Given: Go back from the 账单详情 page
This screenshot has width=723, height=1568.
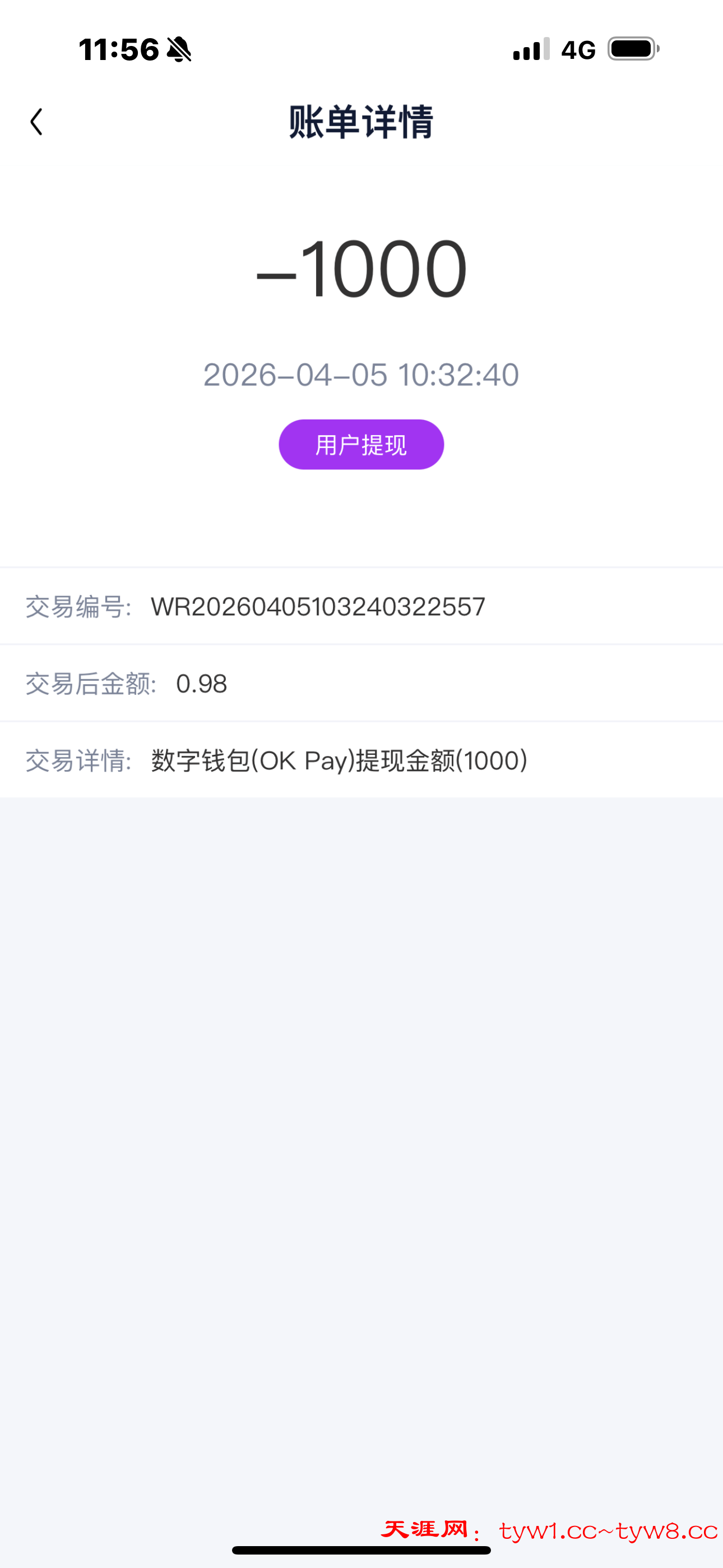Looking at the screenshot, I should 36,122.
